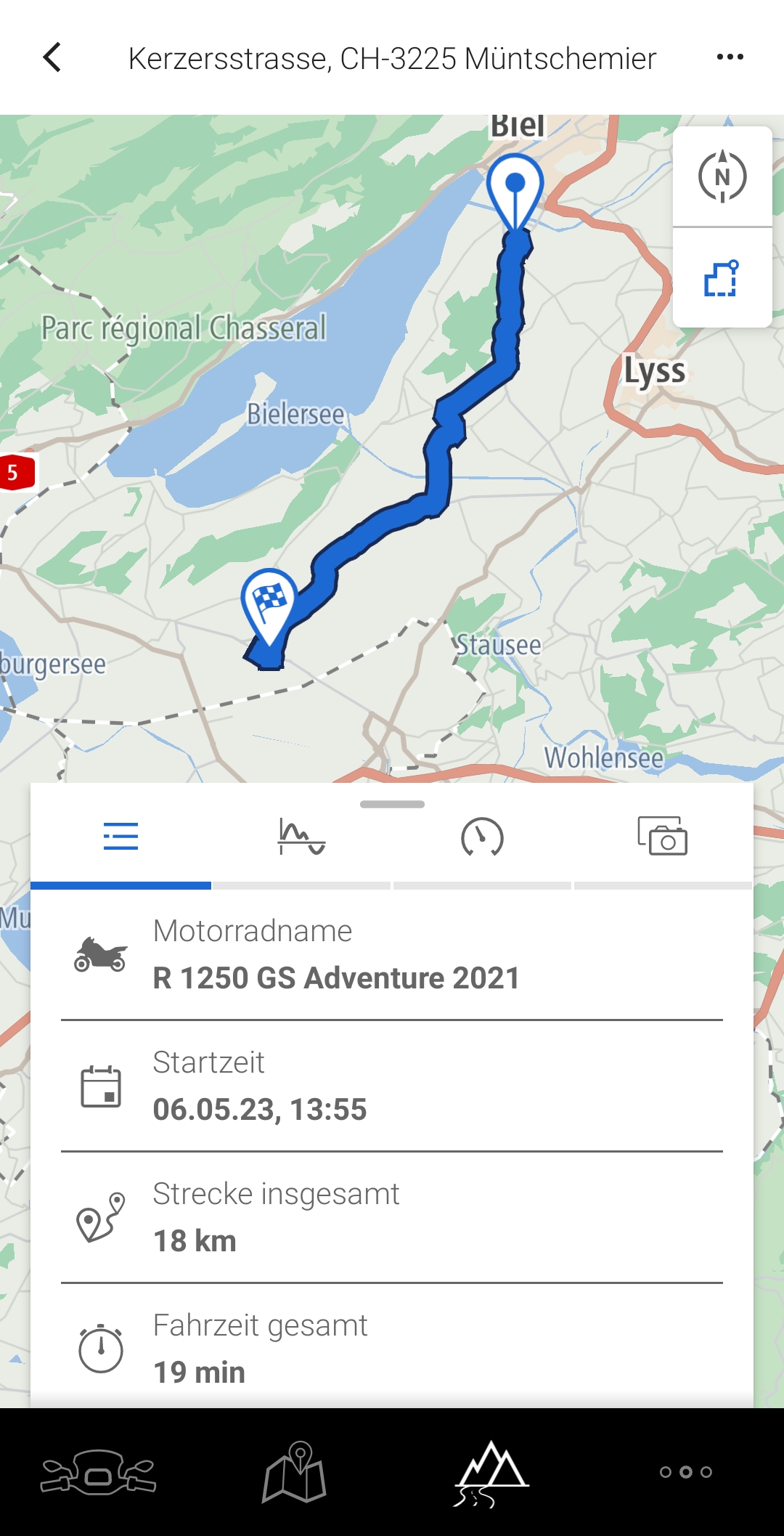This screenshot has width=784, height=1536.
Task: Open the trip photos tab
Action: point(662,837)
